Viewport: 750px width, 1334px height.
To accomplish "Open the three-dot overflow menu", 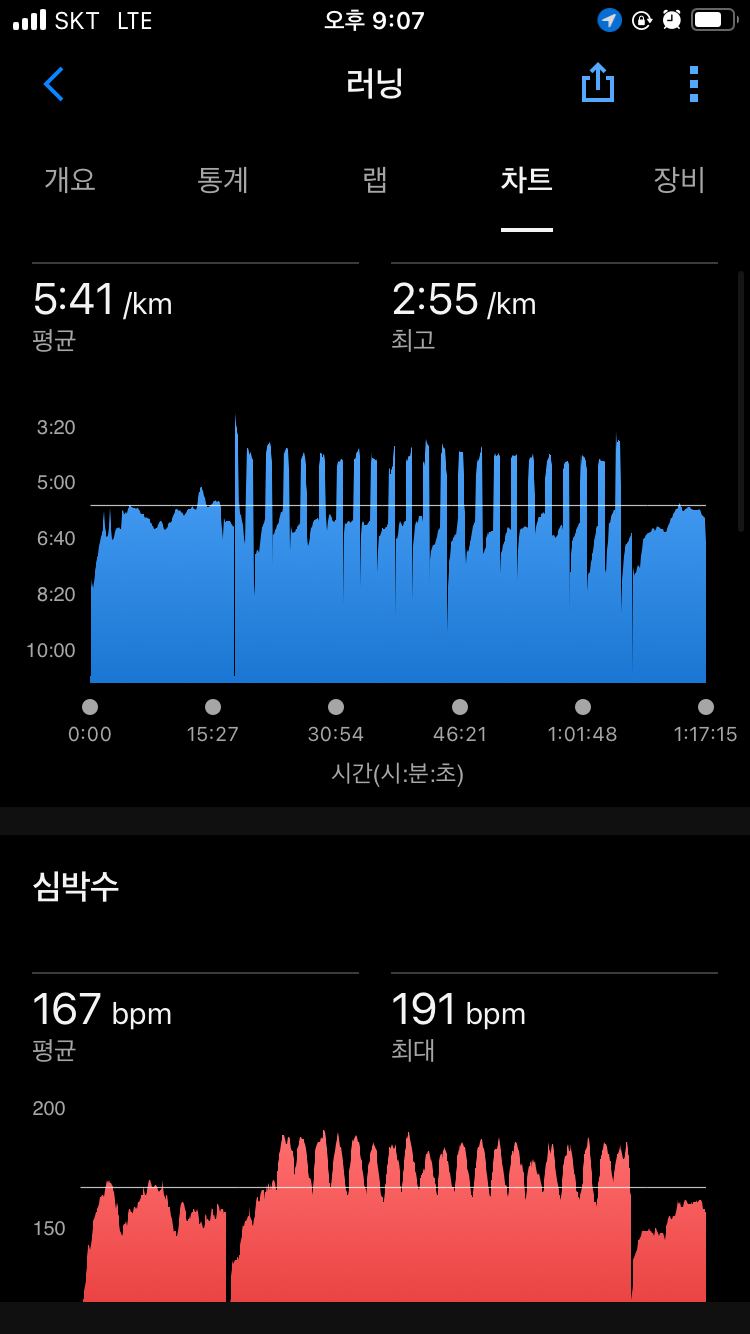I will (694, 84).
